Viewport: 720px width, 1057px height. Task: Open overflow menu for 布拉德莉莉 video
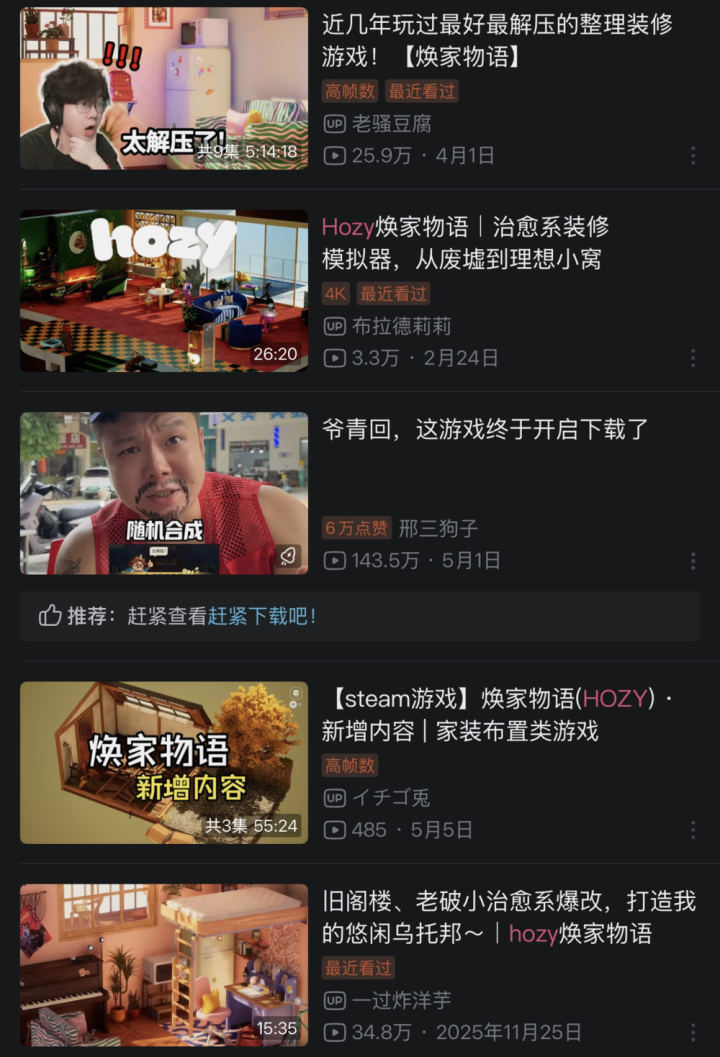tap(693, 358)
